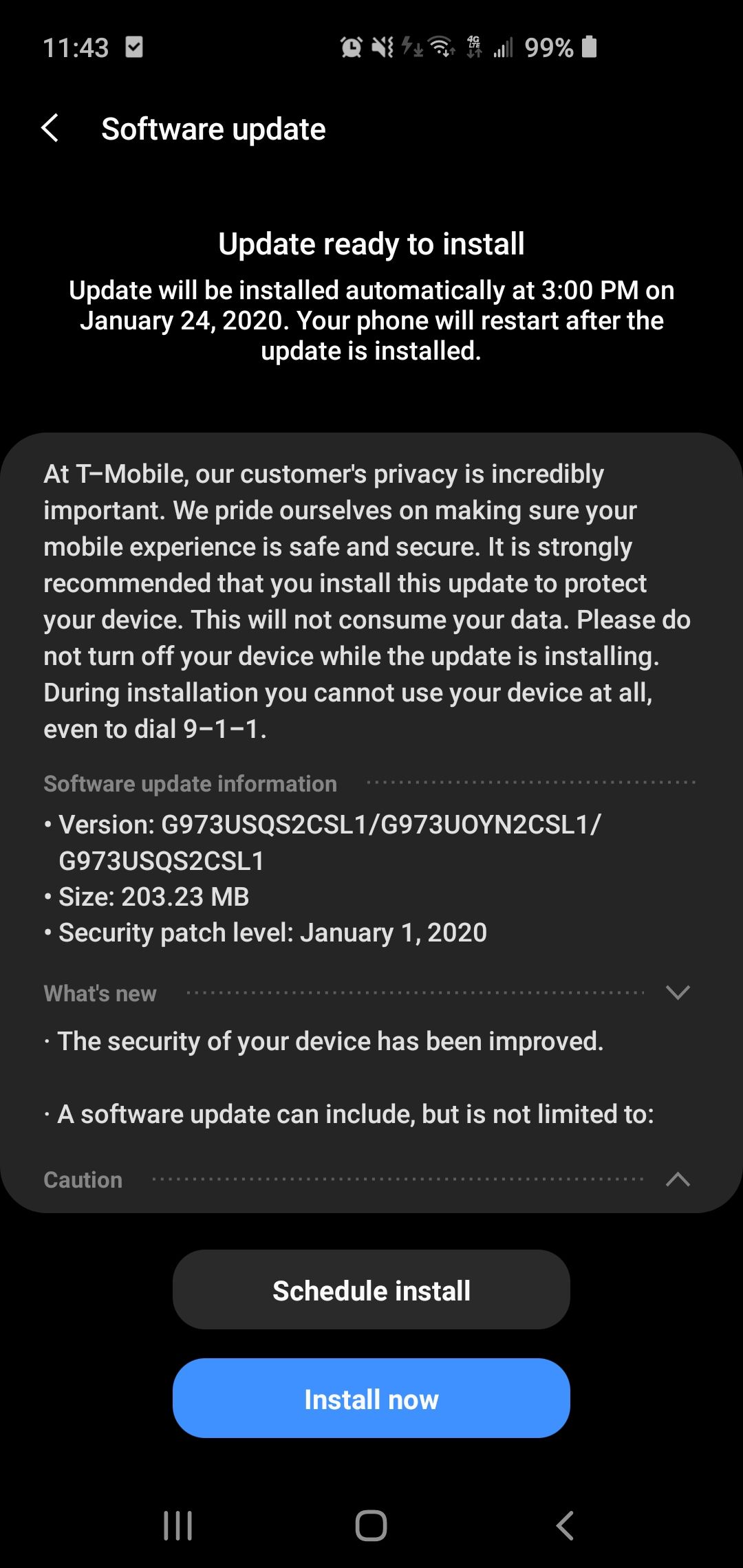The height and width of the screenshot is (1568, 743).
Task: Tap Install now button
Action: pos(371,1399)
